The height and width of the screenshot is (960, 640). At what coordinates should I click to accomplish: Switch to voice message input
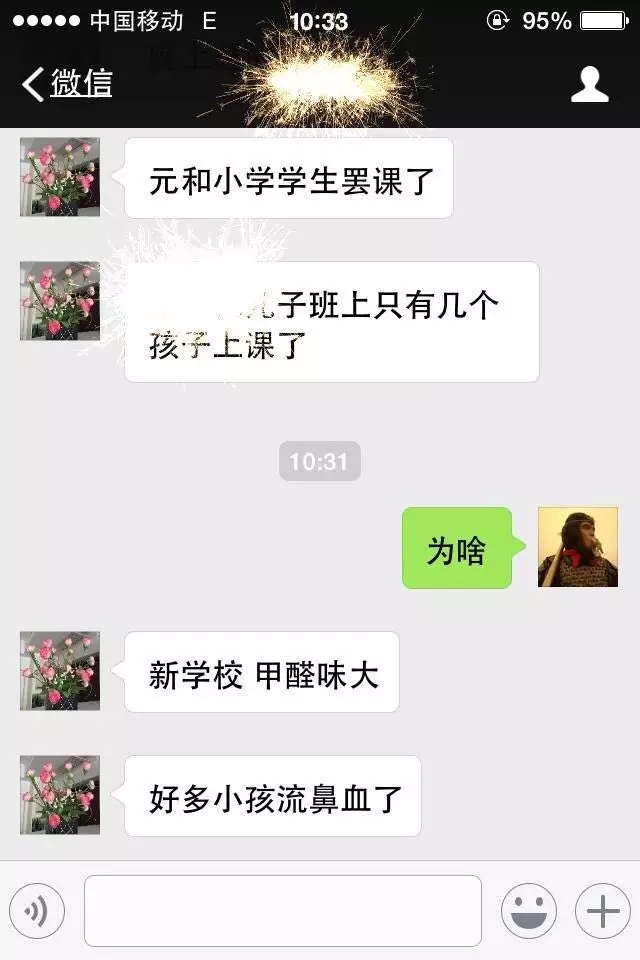pos(37,911)
